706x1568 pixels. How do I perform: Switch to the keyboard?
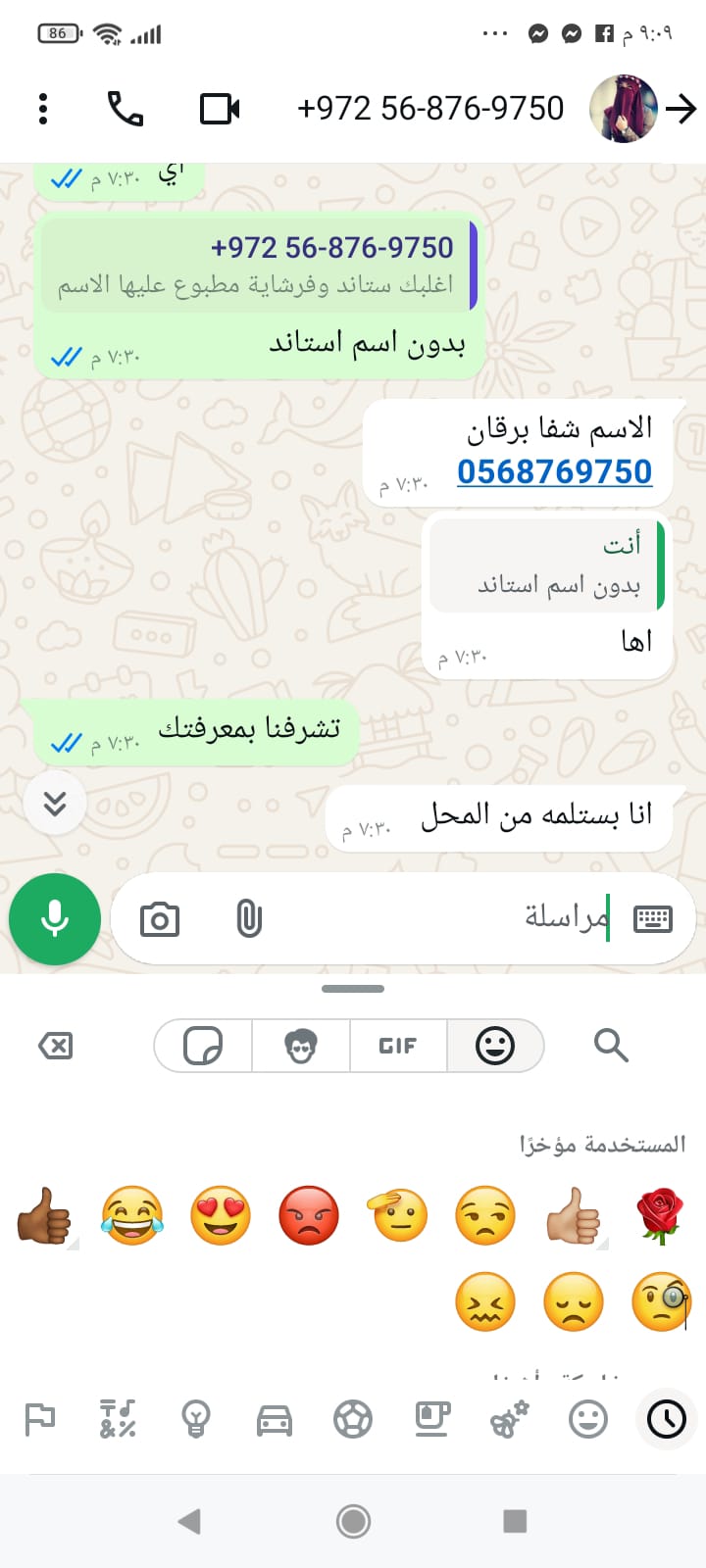[653, 918]
